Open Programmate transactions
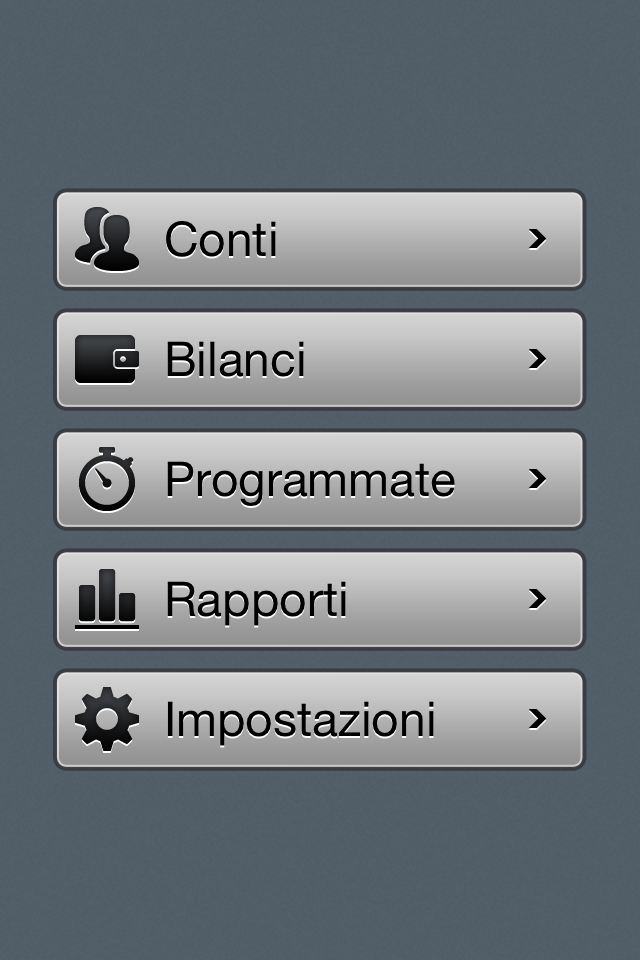 point(319,480)
